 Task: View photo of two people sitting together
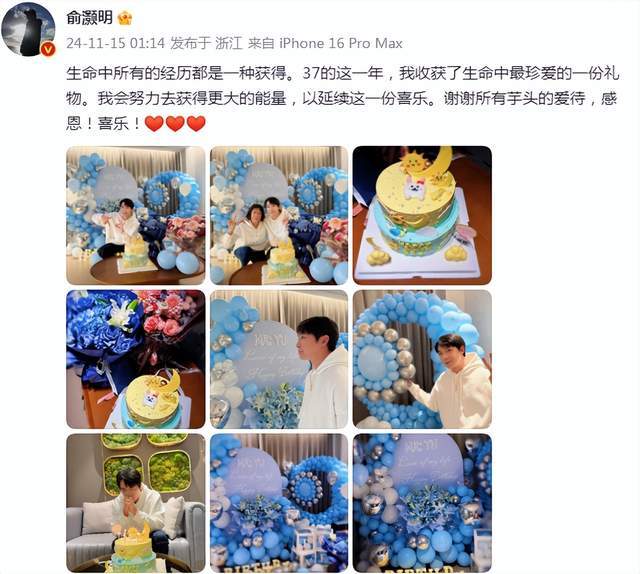(x=279, y=215)
